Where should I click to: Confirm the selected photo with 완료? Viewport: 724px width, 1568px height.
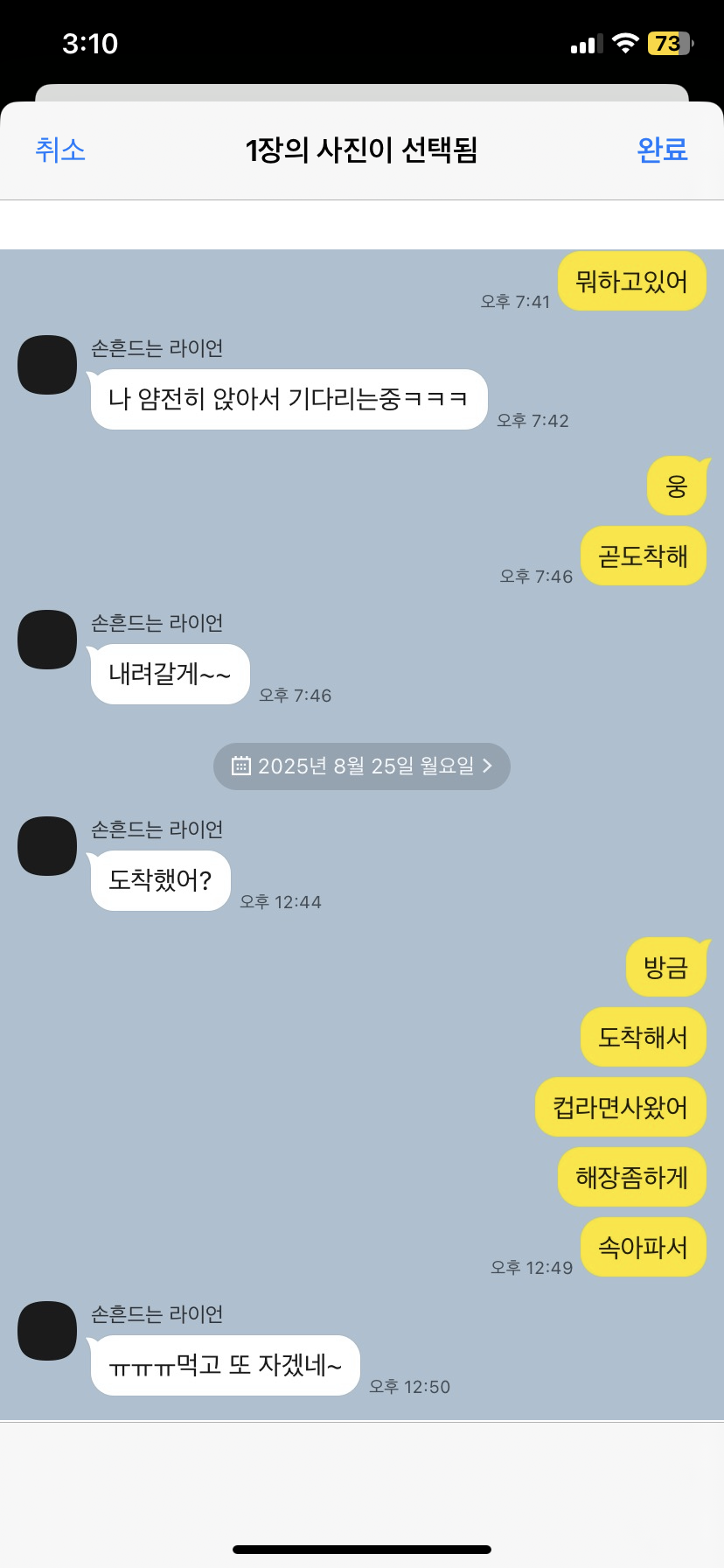click(662, 150)
